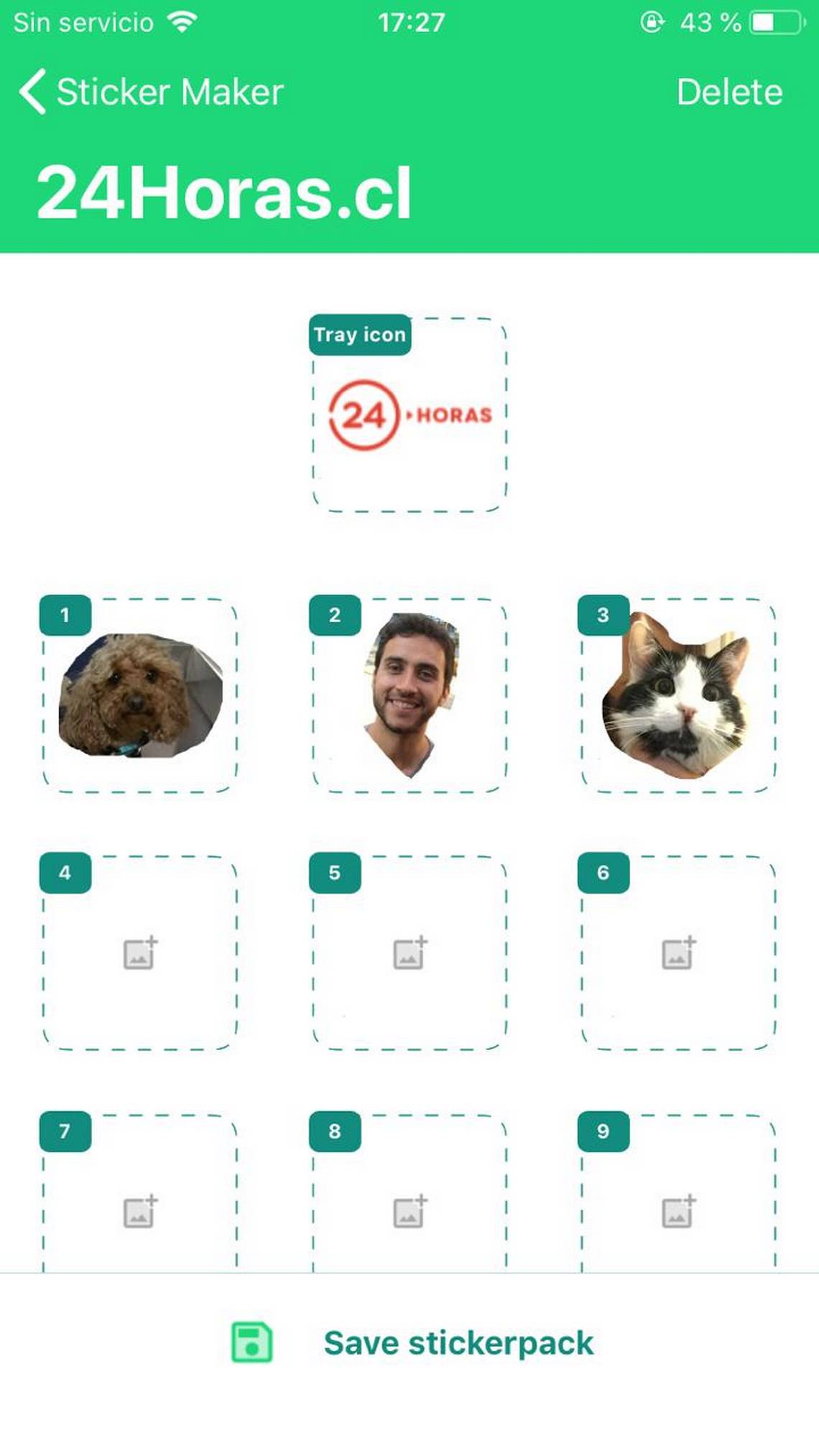Open sticker 1 with the dog
This screenshot has height=1456, width=819.
(140, 695)
